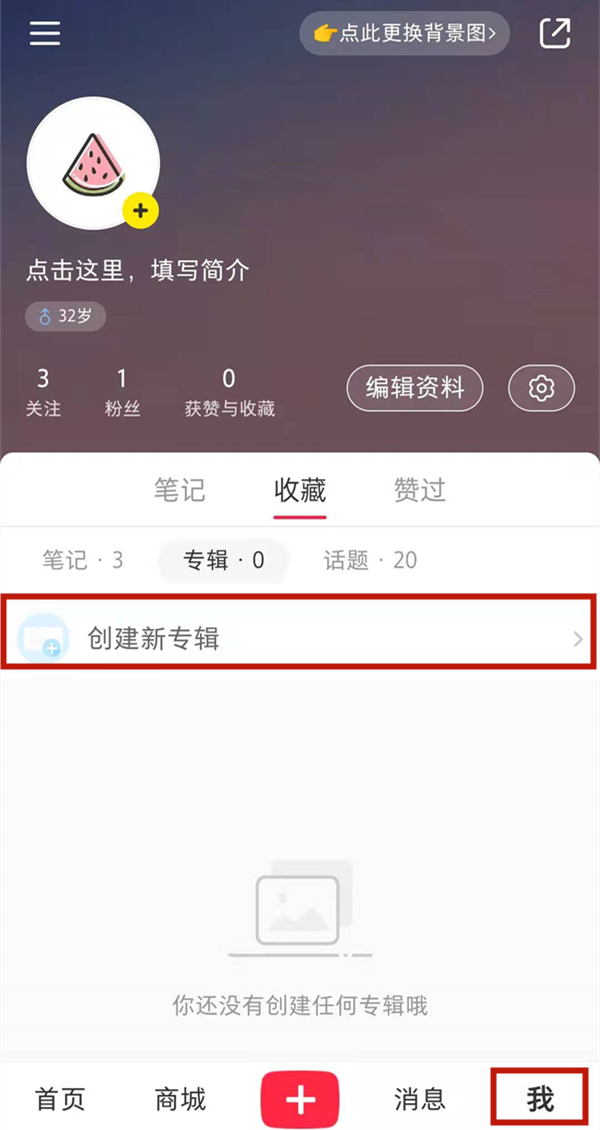Tap the 编辑资料 edit profile button

[415, 388]
